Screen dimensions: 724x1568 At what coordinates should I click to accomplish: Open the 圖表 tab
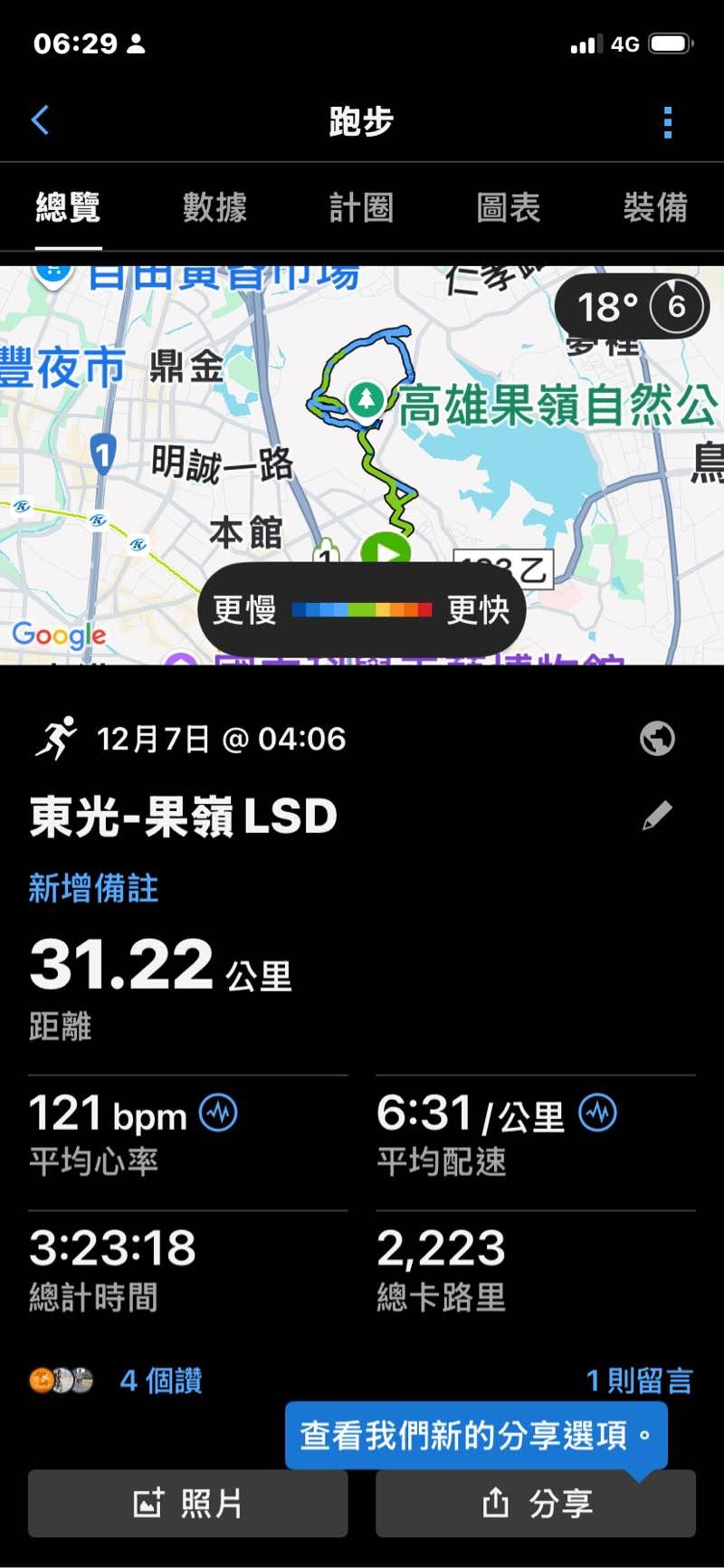click(509, 208)
